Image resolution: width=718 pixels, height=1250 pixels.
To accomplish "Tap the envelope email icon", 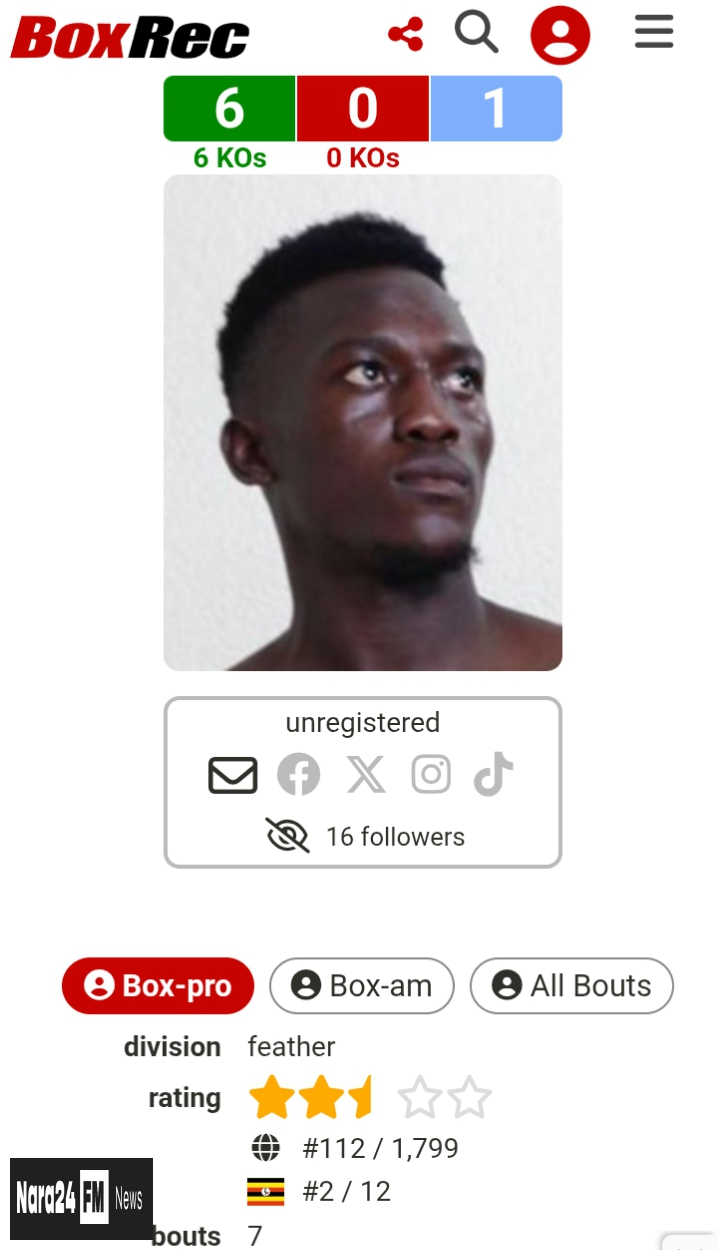I will click(233, 775).
